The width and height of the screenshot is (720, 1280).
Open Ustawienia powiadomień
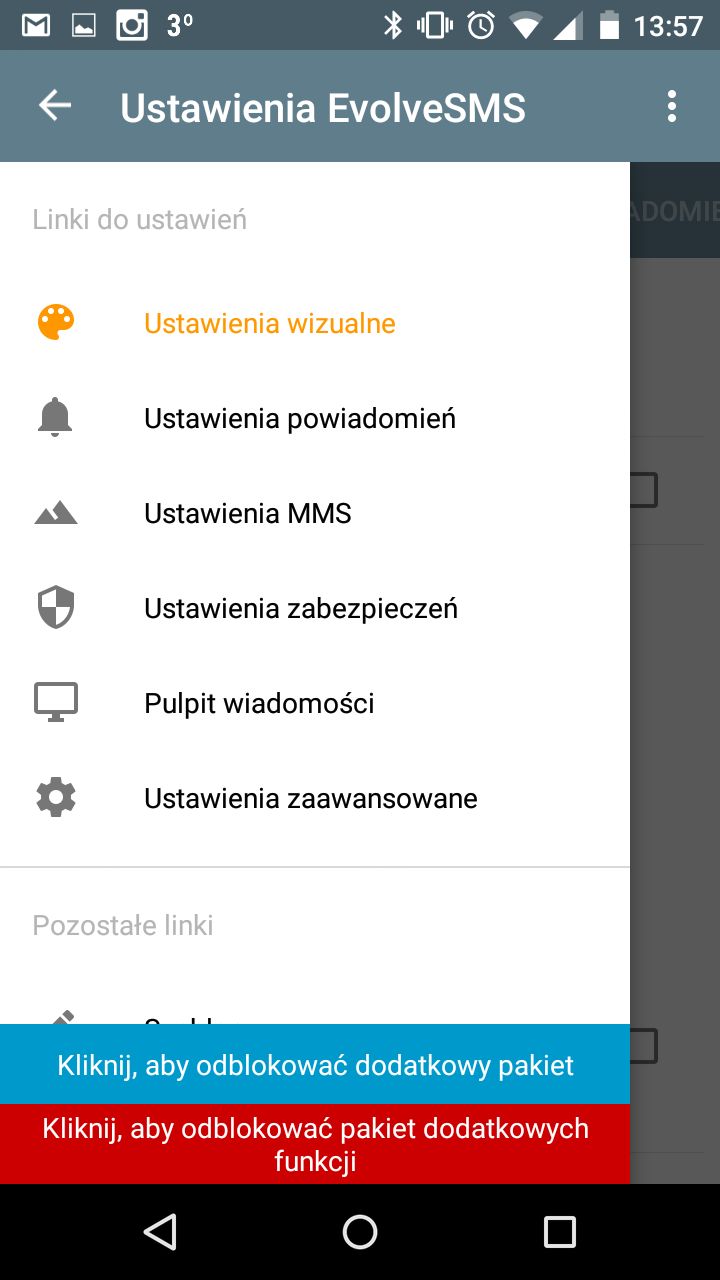coord(315,418)
